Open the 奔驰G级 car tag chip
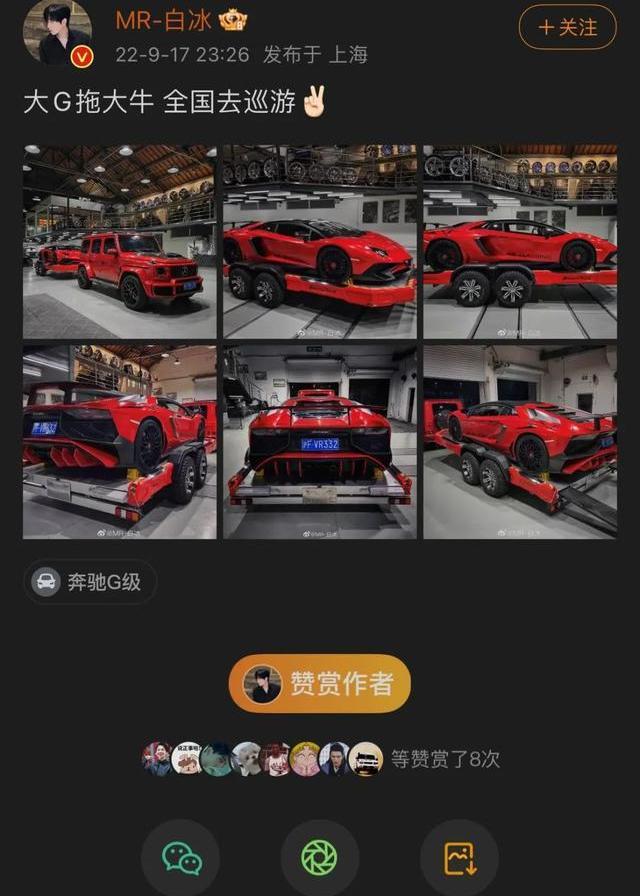 (90, 582)
